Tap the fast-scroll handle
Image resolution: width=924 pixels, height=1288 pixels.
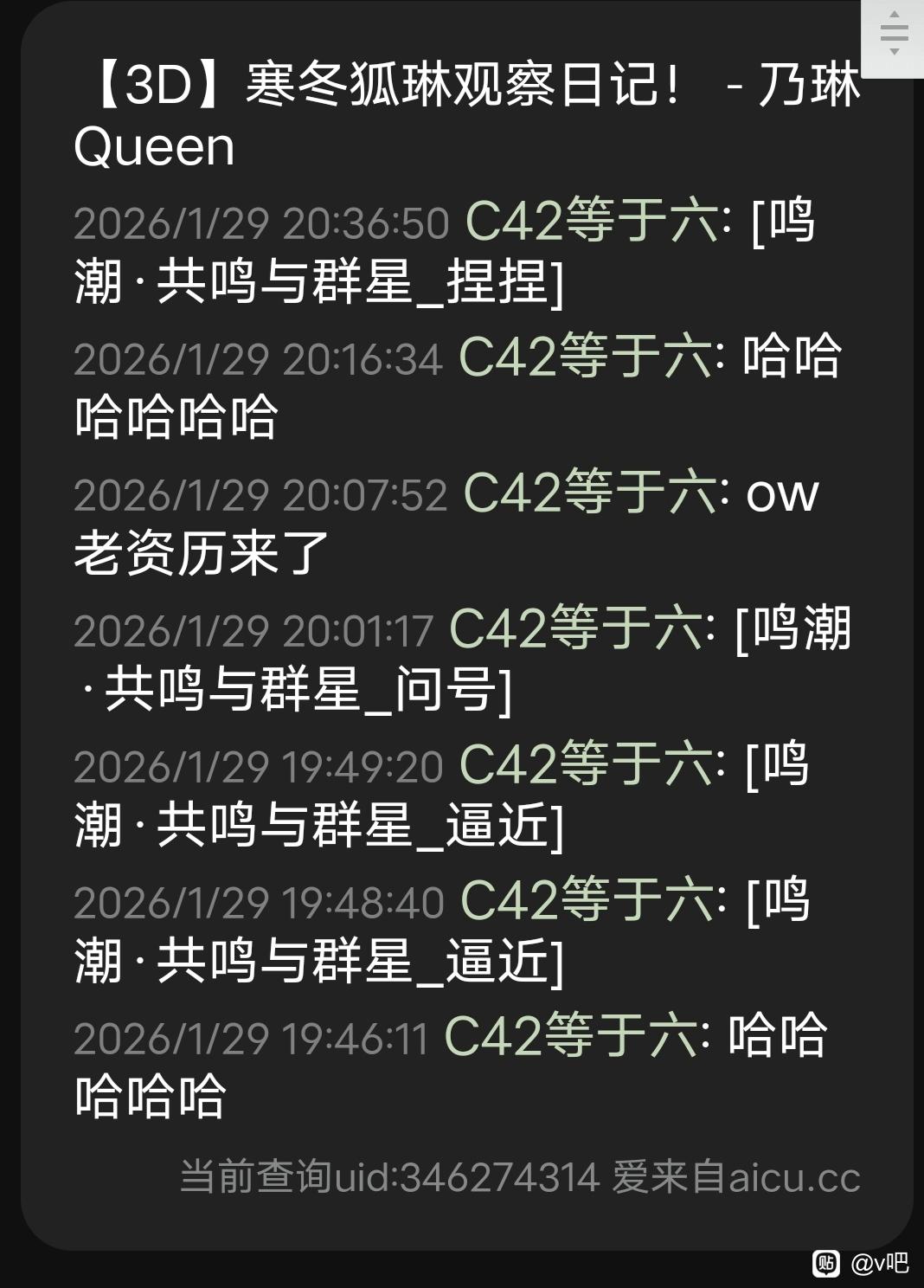893,36
